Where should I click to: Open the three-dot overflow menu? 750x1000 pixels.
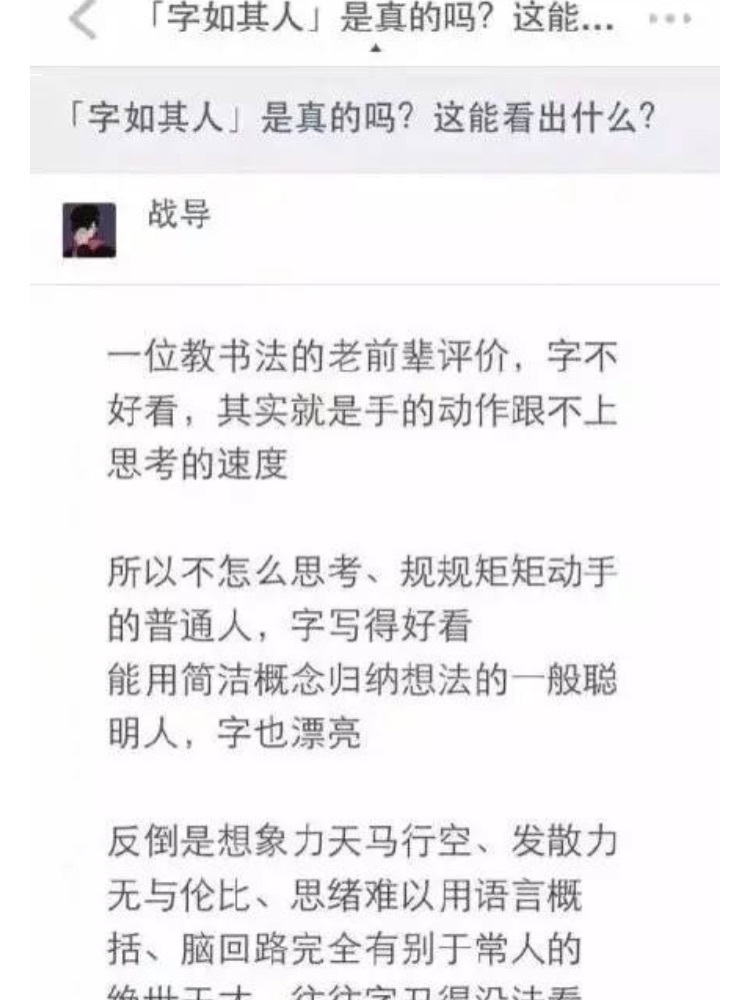669,20
